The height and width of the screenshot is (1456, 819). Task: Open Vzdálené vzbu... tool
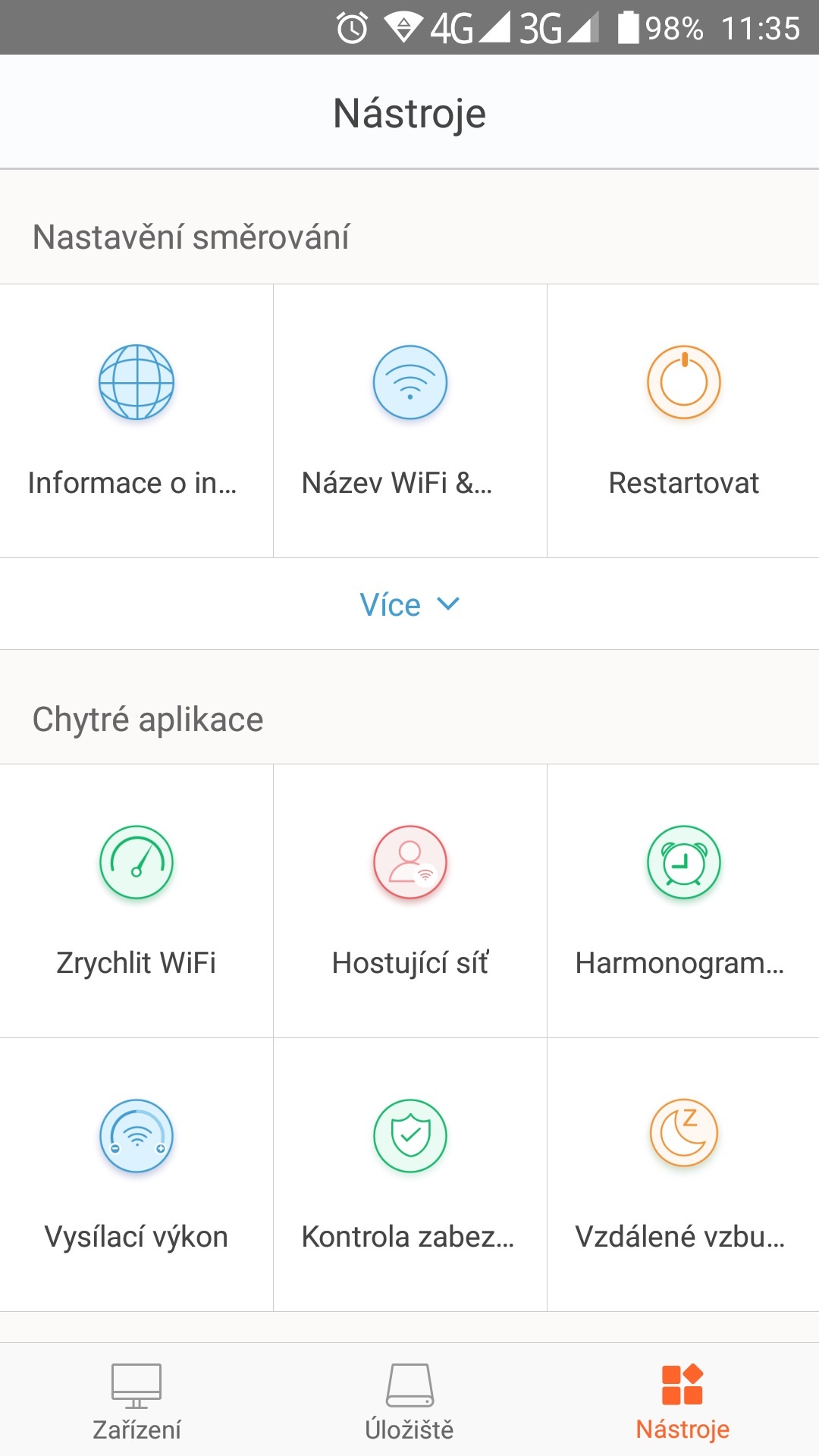[x=683, y=1175]
